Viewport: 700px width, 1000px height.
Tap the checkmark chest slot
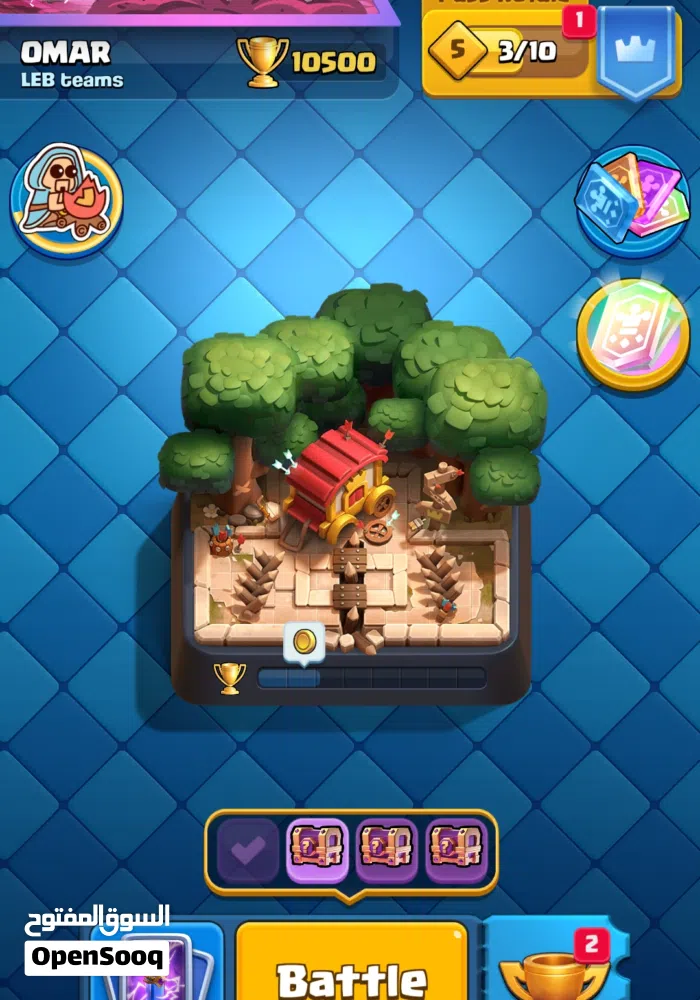tap(248, 850)
